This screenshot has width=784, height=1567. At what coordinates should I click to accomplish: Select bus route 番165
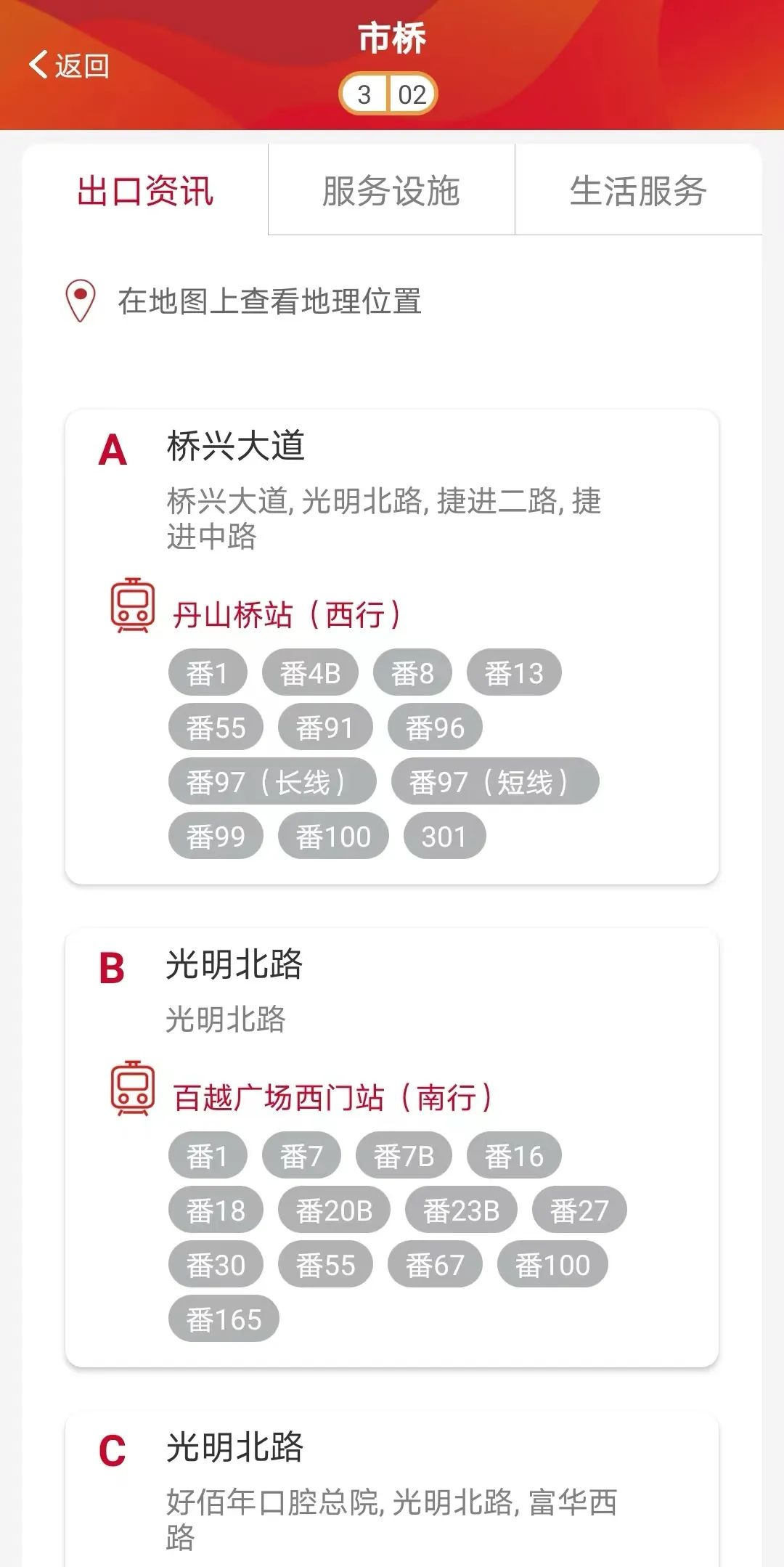(x=224, y=1319)
